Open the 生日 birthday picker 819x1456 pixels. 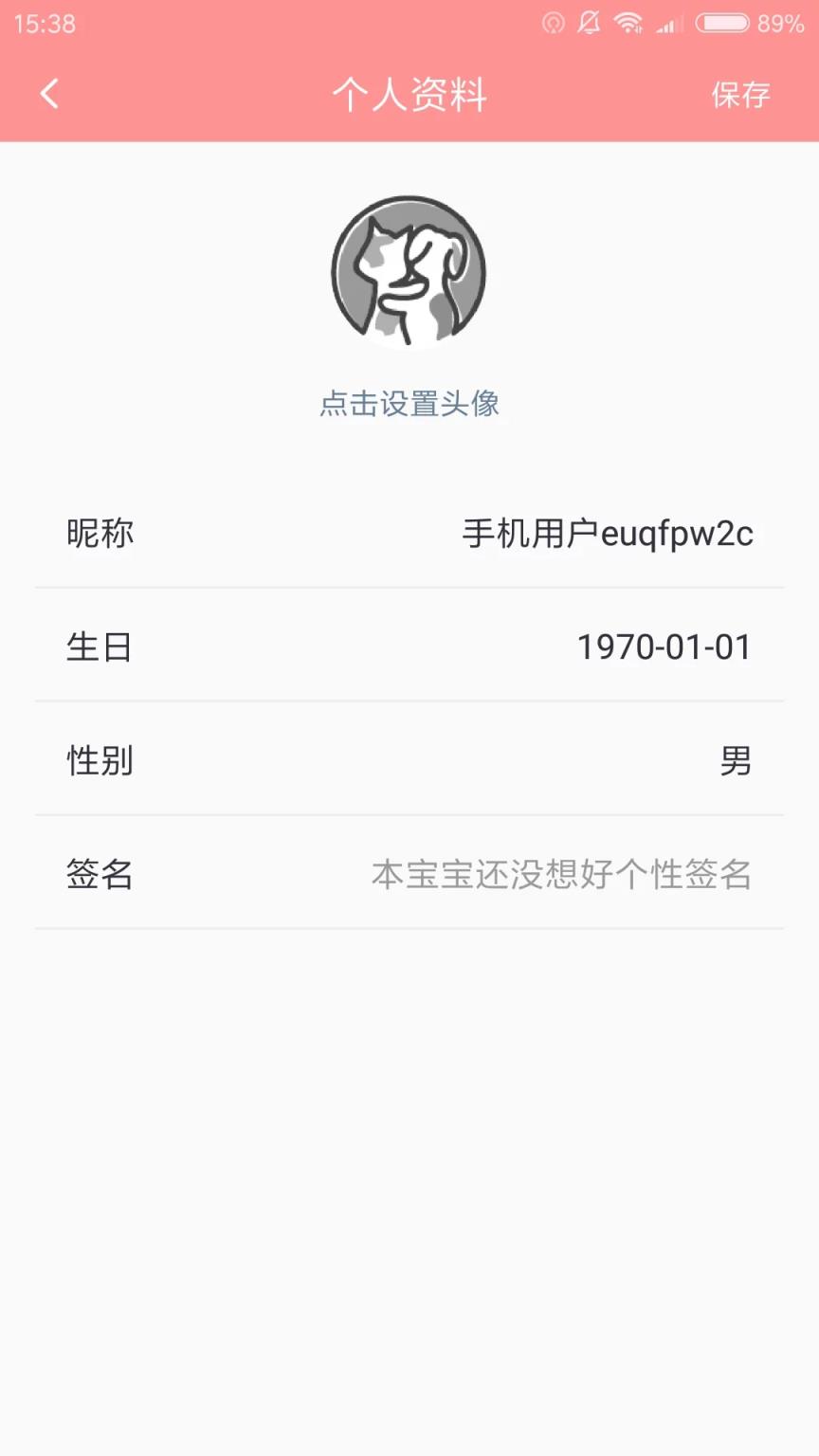pos(409,646)
